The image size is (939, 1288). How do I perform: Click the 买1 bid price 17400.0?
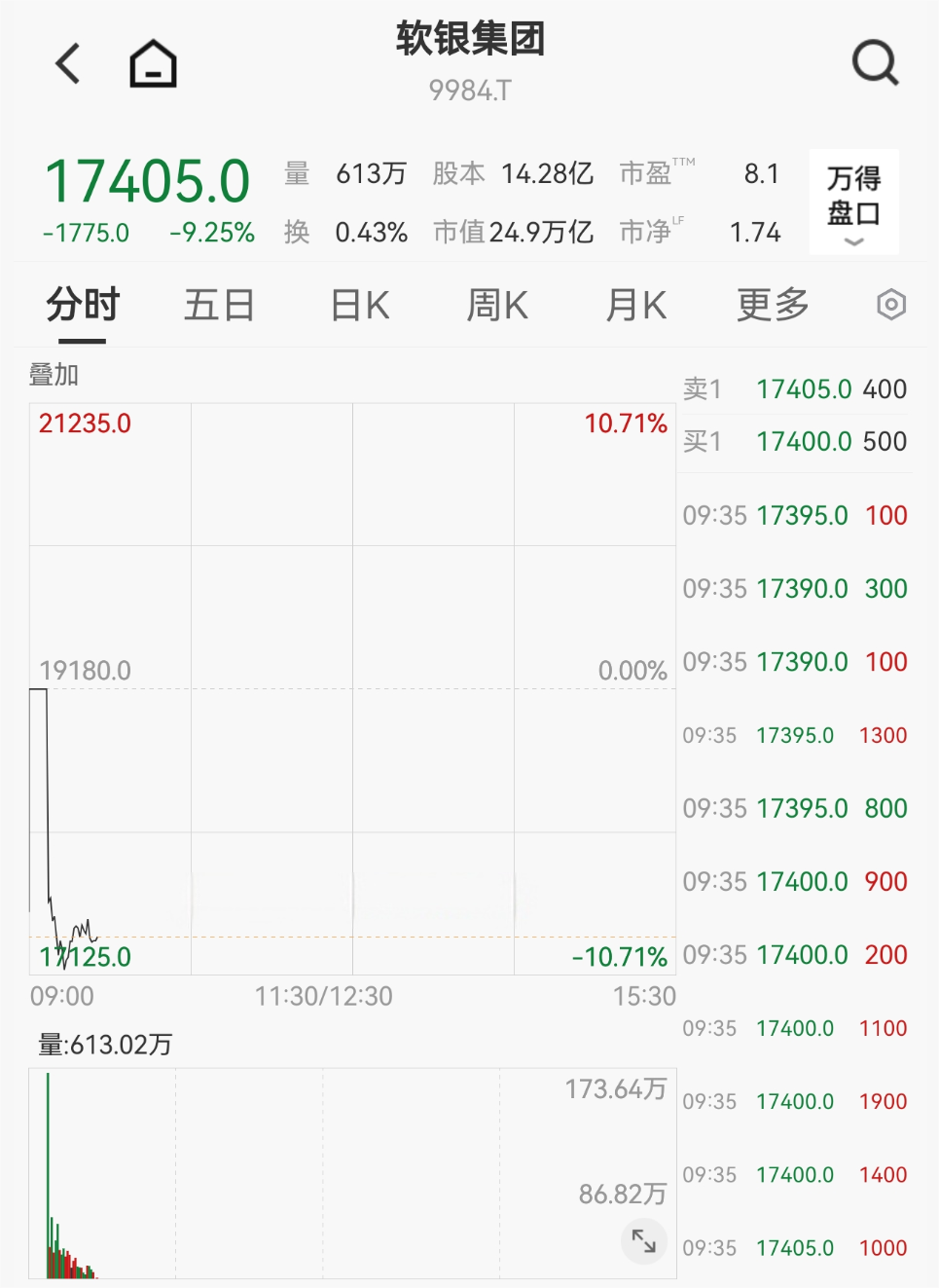tap(804, 441)
